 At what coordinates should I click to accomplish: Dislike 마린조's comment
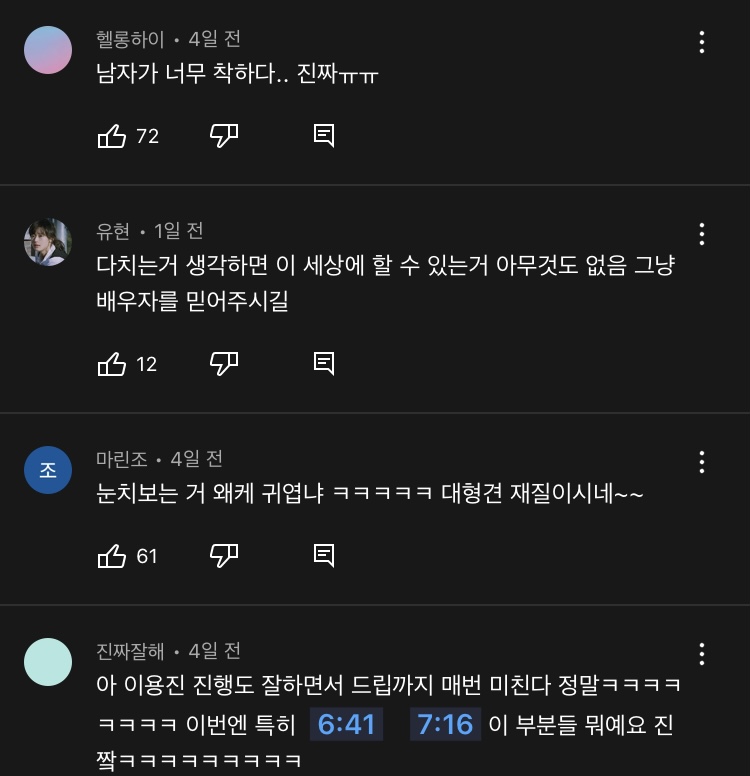coord(222,557)
